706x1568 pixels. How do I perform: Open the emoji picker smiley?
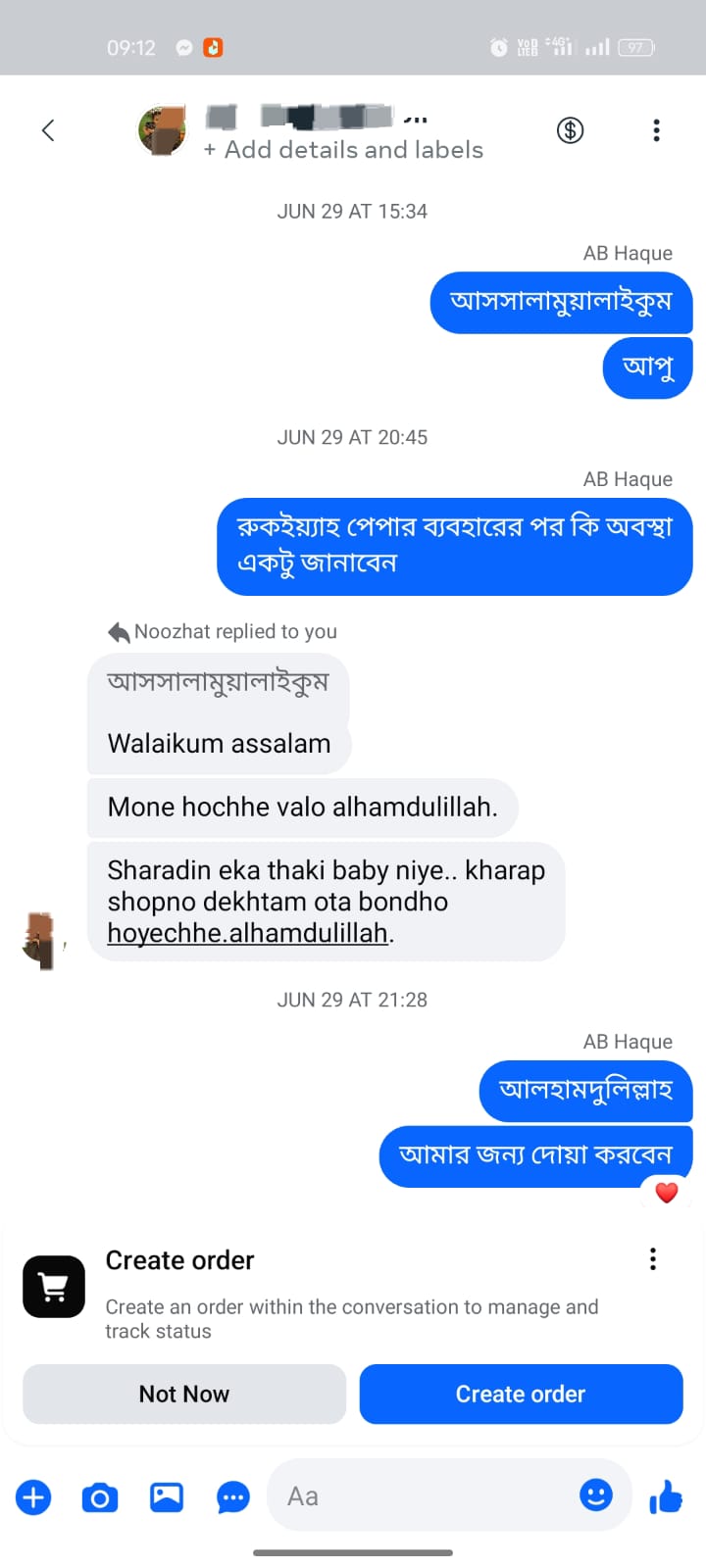click(595, 1494)
